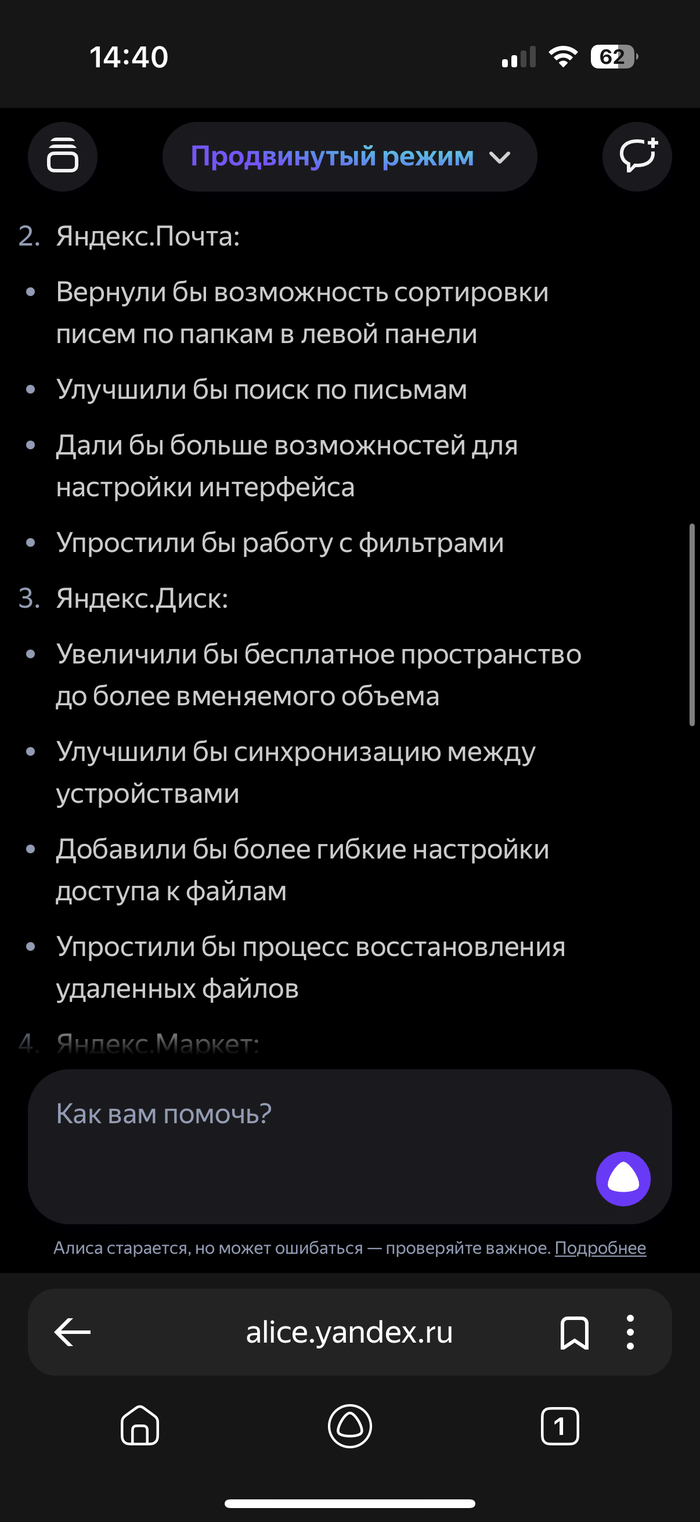Show open browser tabs

(x=560, y=1426)
